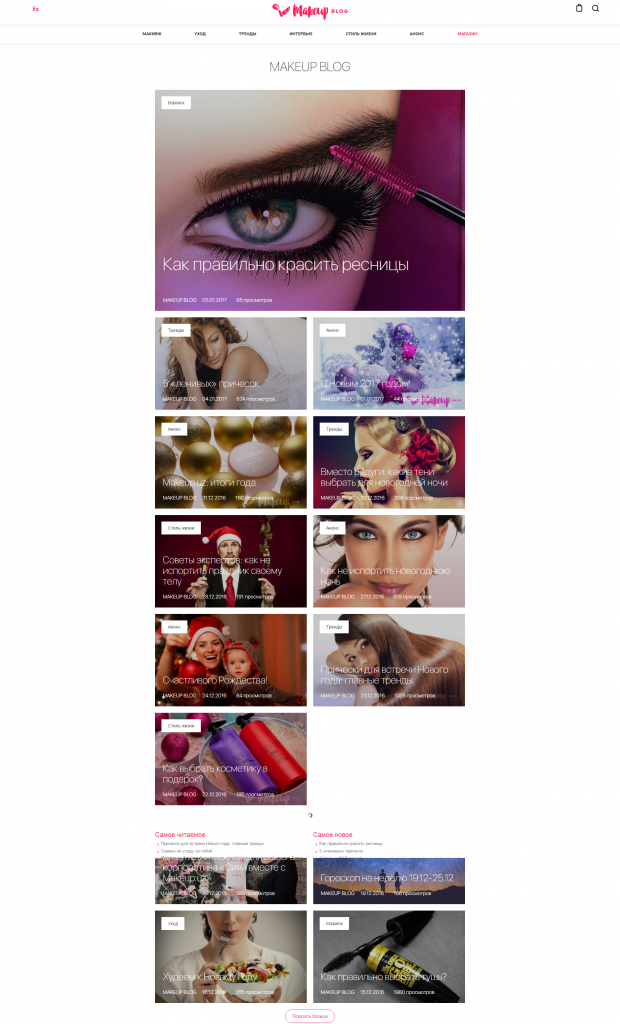This screenshot has width=620, height=1024.
Task: Open 'Счастливого Рождества!' article
Action: pyautogui.click(x=215, y=680)
